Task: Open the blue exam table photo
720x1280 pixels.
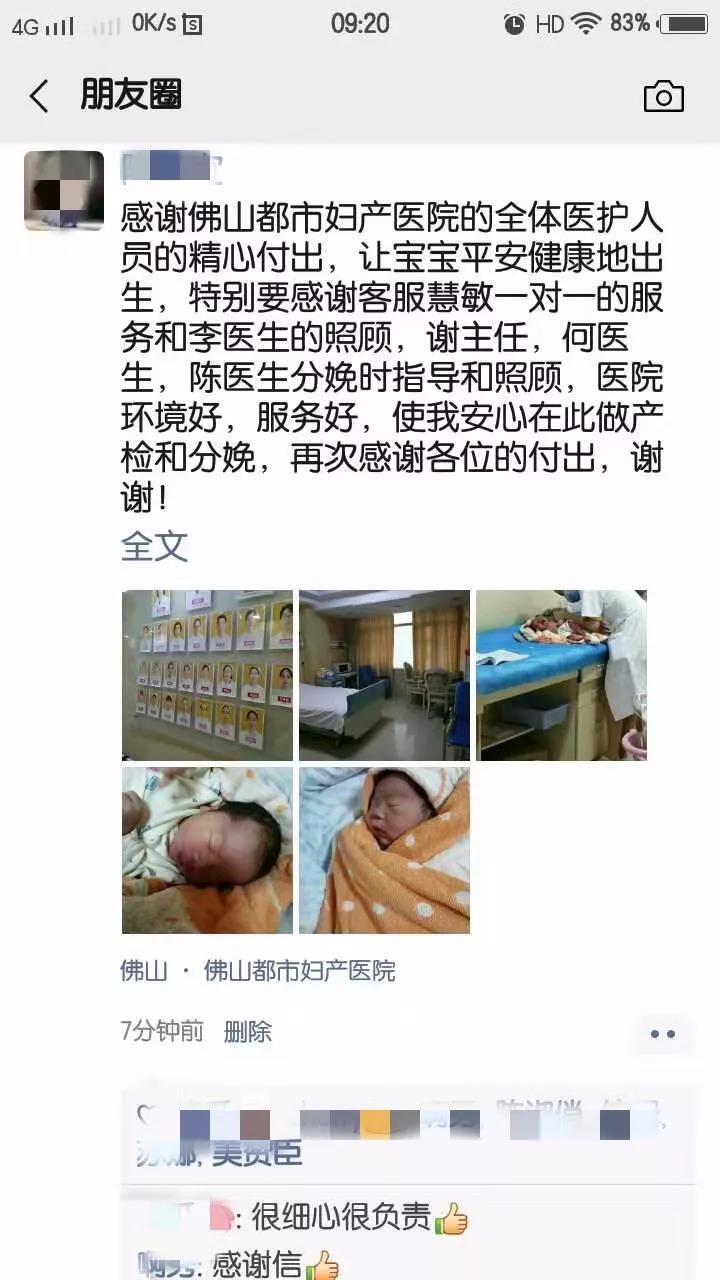Action: (561, 675)
